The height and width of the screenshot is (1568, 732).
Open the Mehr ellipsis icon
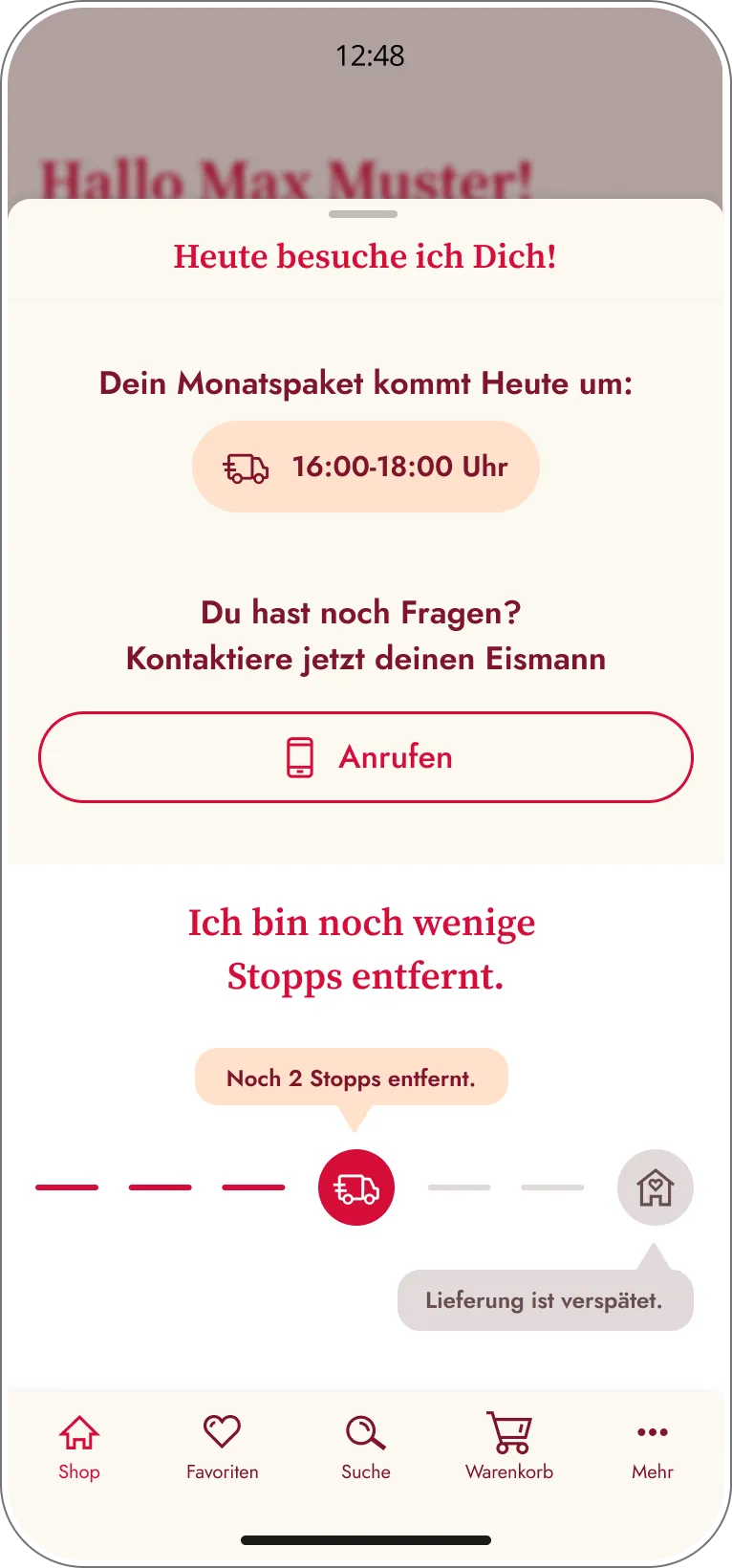coord(651,1431)
